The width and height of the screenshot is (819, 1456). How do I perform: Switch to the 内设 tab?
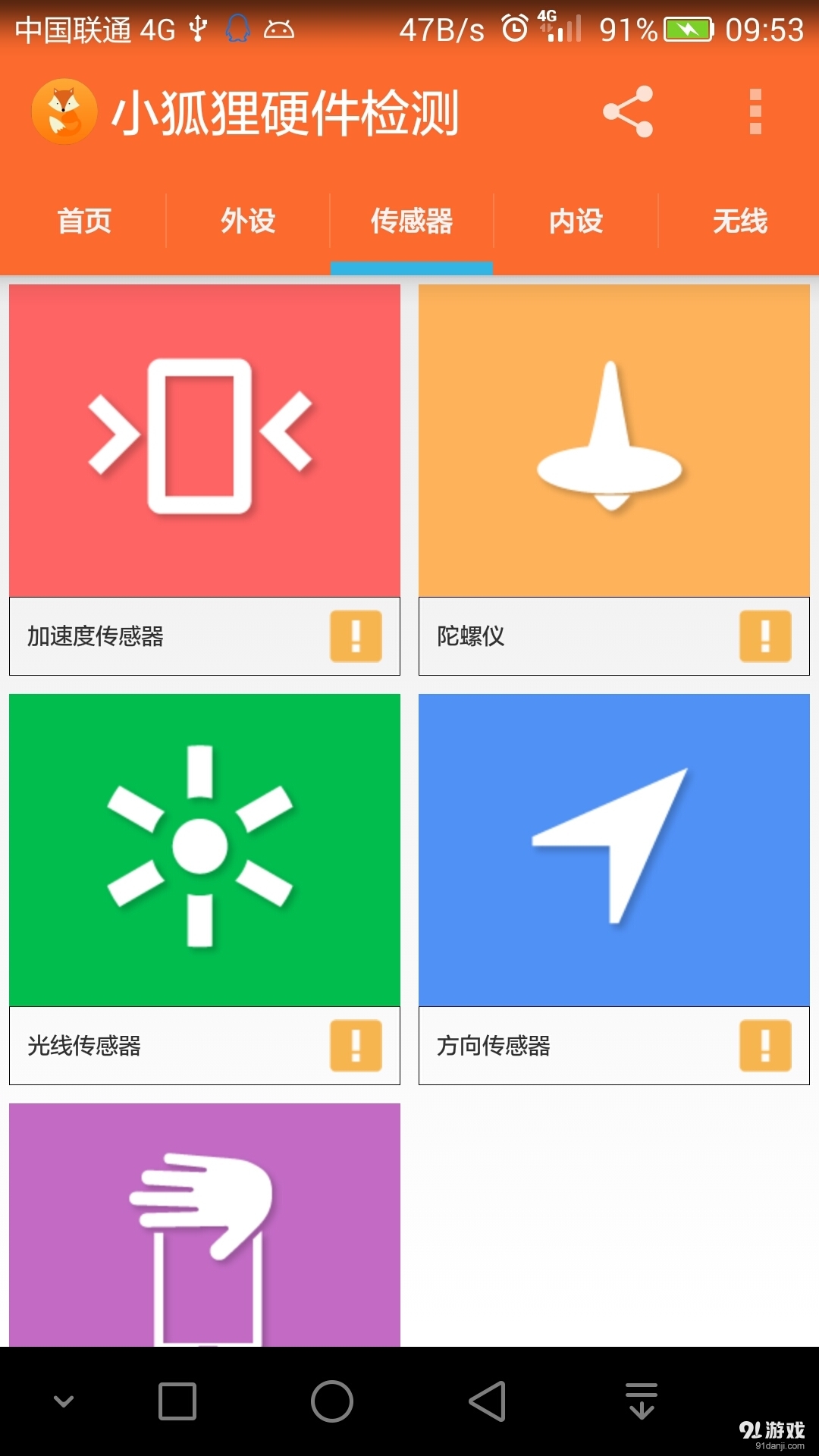coord(575,221)
